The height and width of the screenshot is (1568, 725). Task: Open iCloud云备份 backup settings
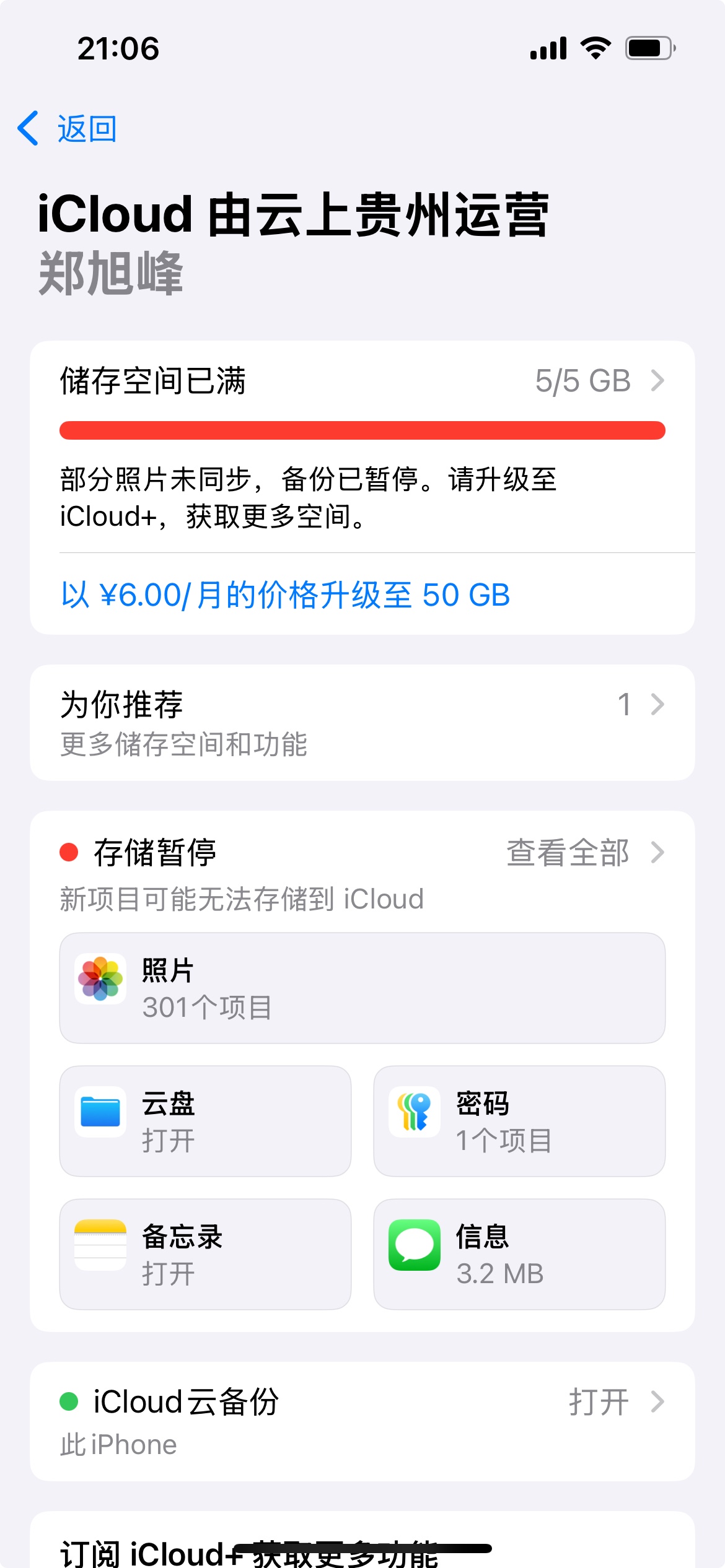pos(362,1421)
